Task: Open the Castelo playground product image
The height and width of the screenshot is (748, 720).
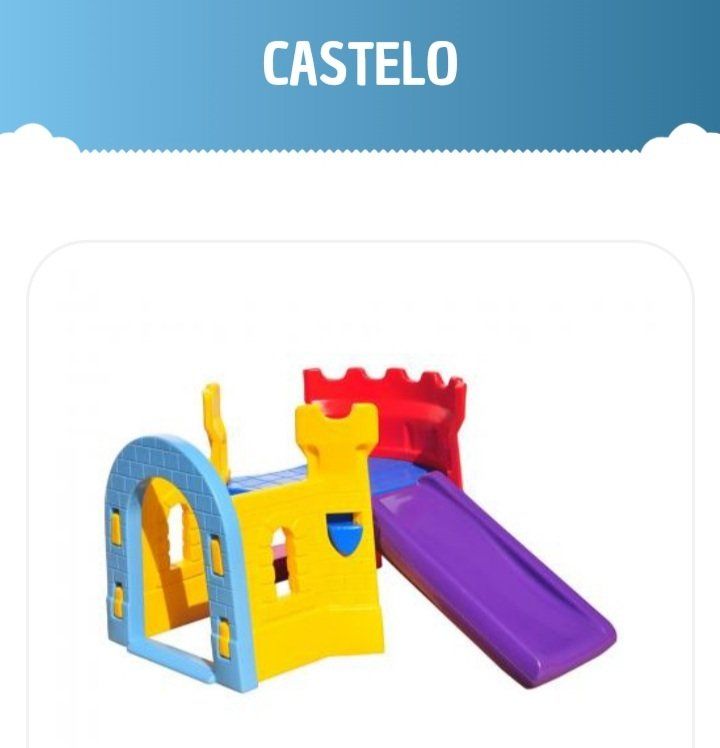Action: pos(360,530)
